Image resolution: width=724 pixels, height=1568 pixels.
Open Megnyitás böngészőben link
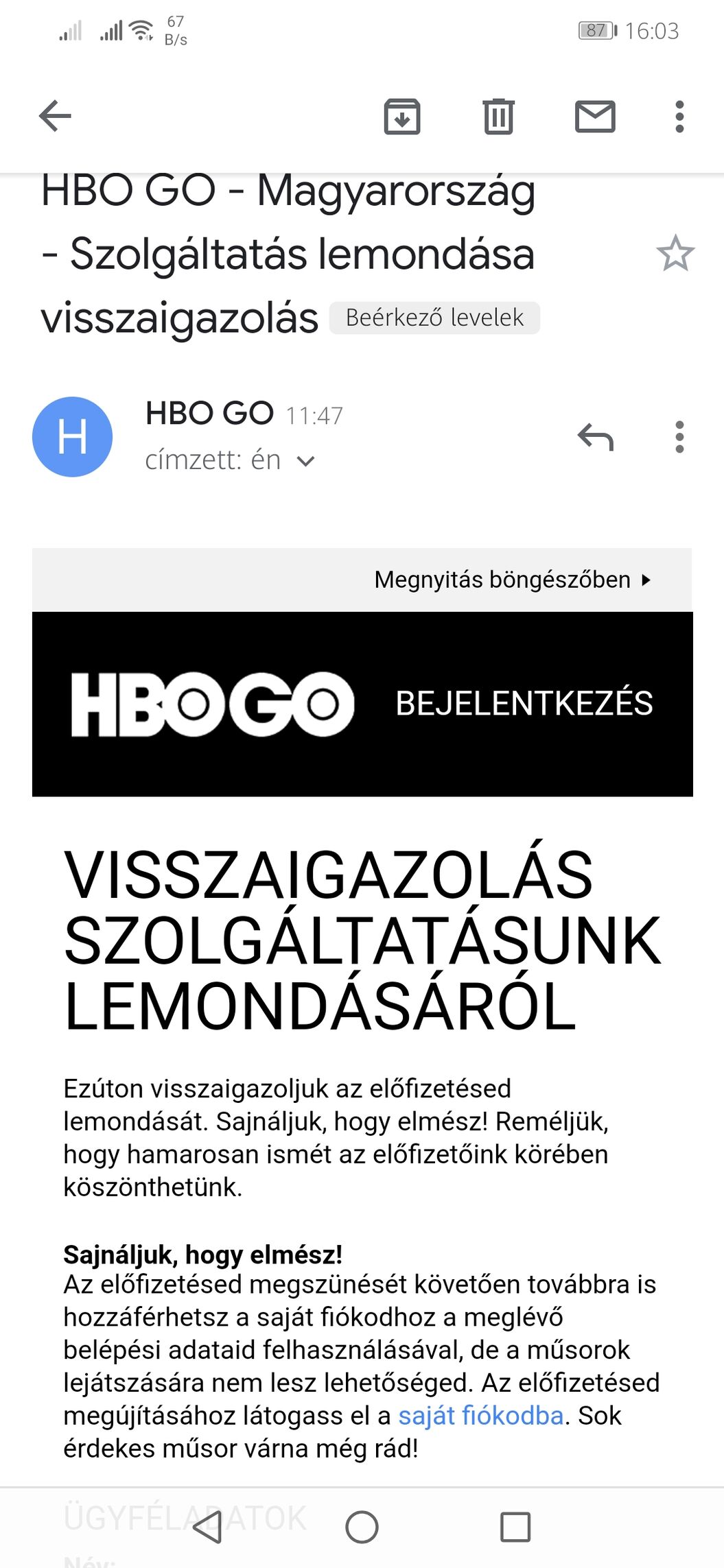pos(511,580)
